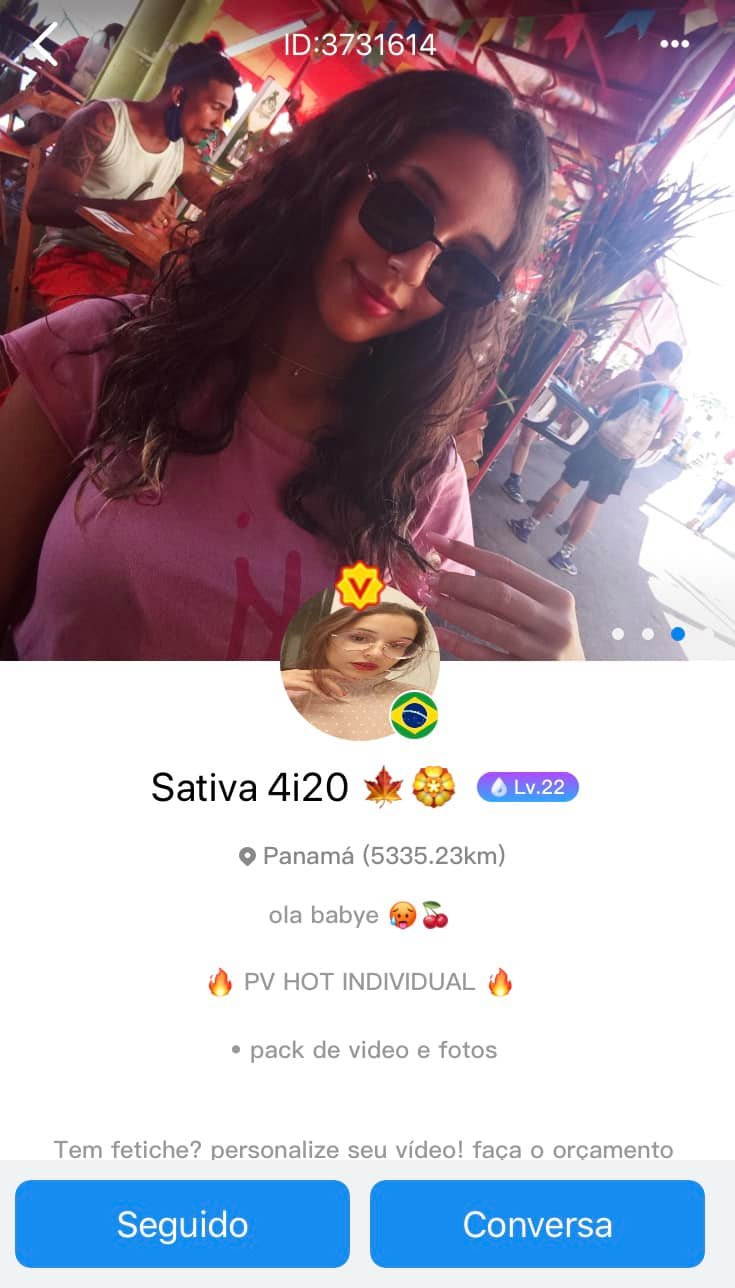The width and height of the screenshot is (735, 1288).
Task: Tap the photo carousel page indicator dots
Action: (x=648, y=634)
